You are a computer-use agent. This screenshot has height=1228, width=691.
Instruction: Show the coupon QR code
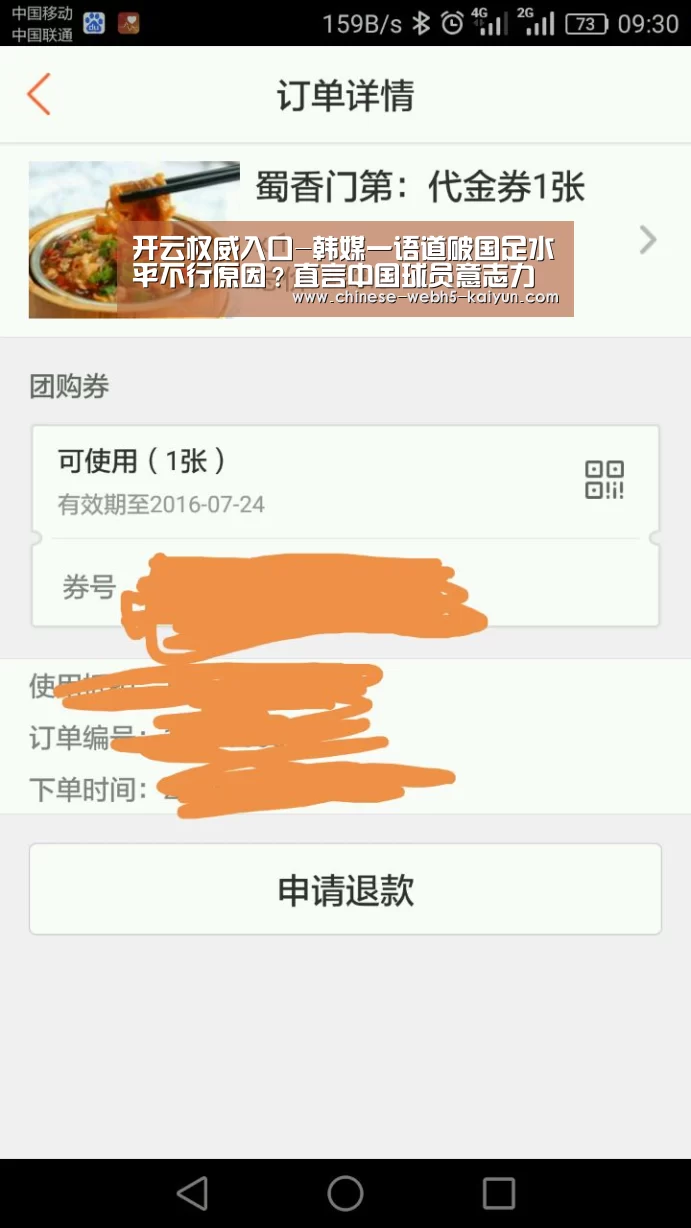[x=604, y=480]
